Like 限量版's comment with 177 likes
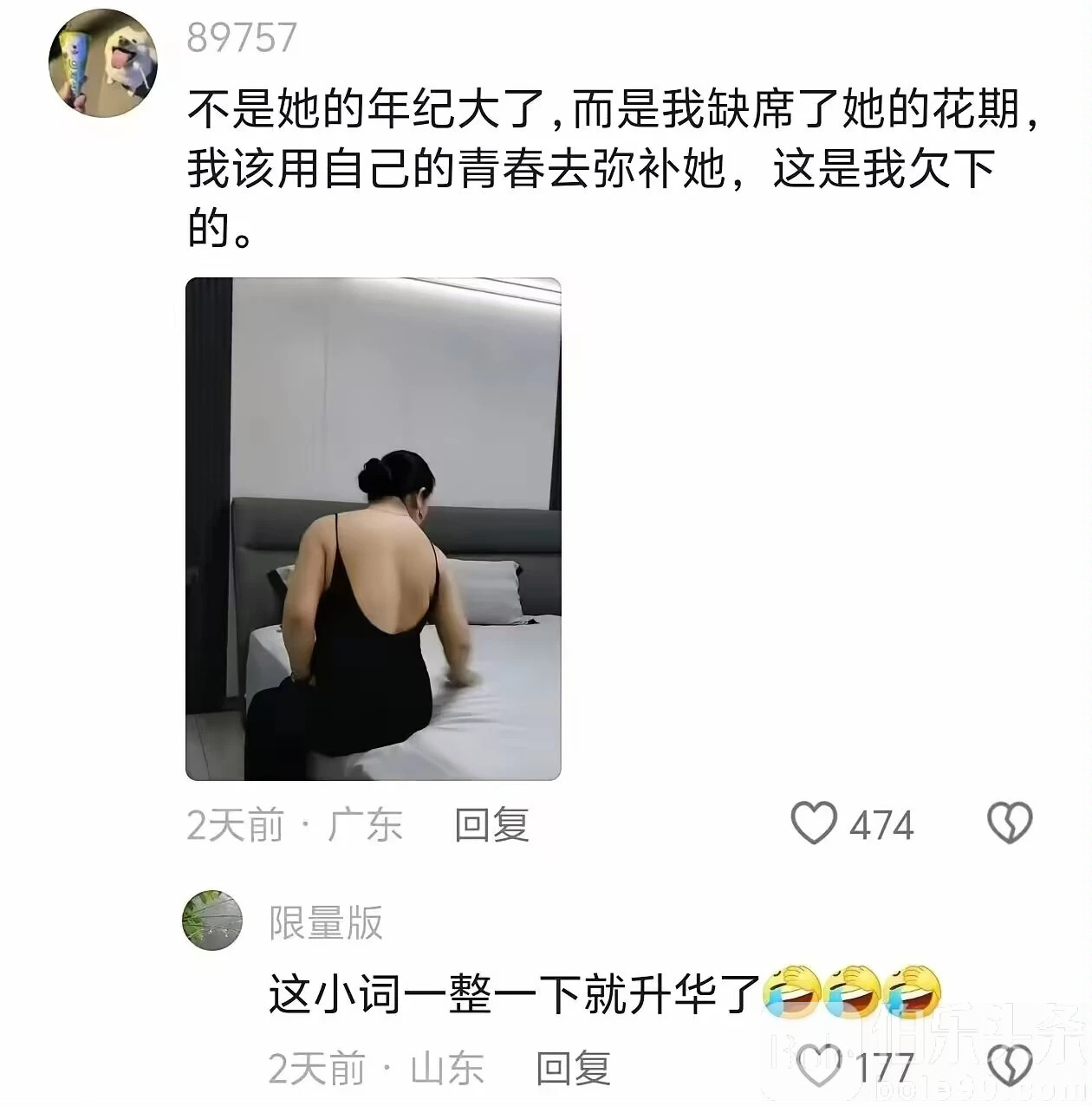 [x=818, y=1066]
